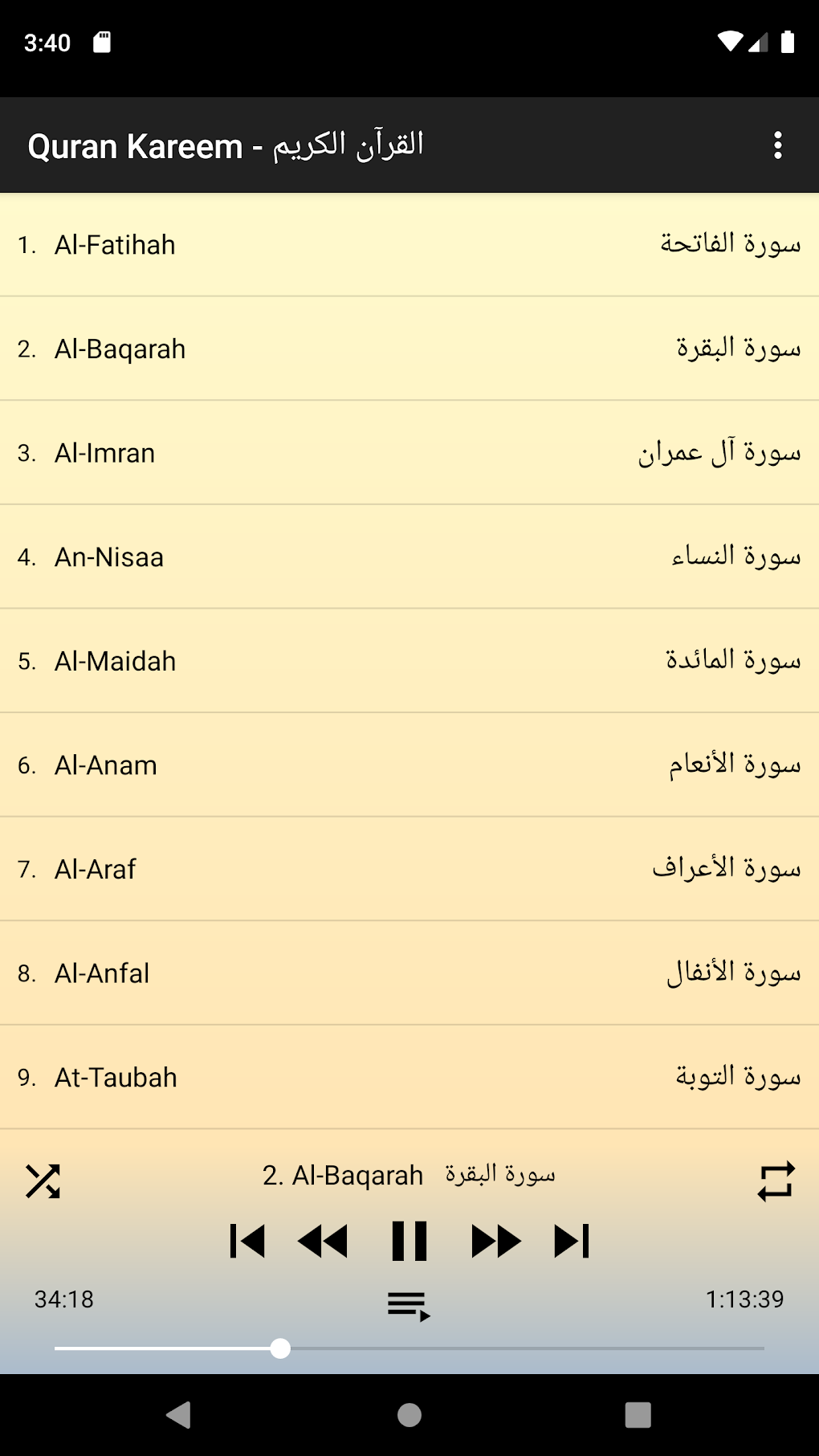The height and width of the screenshot is (1456, 819).
Task: Start playing Al-Imran
Action: tap(409, 452)
